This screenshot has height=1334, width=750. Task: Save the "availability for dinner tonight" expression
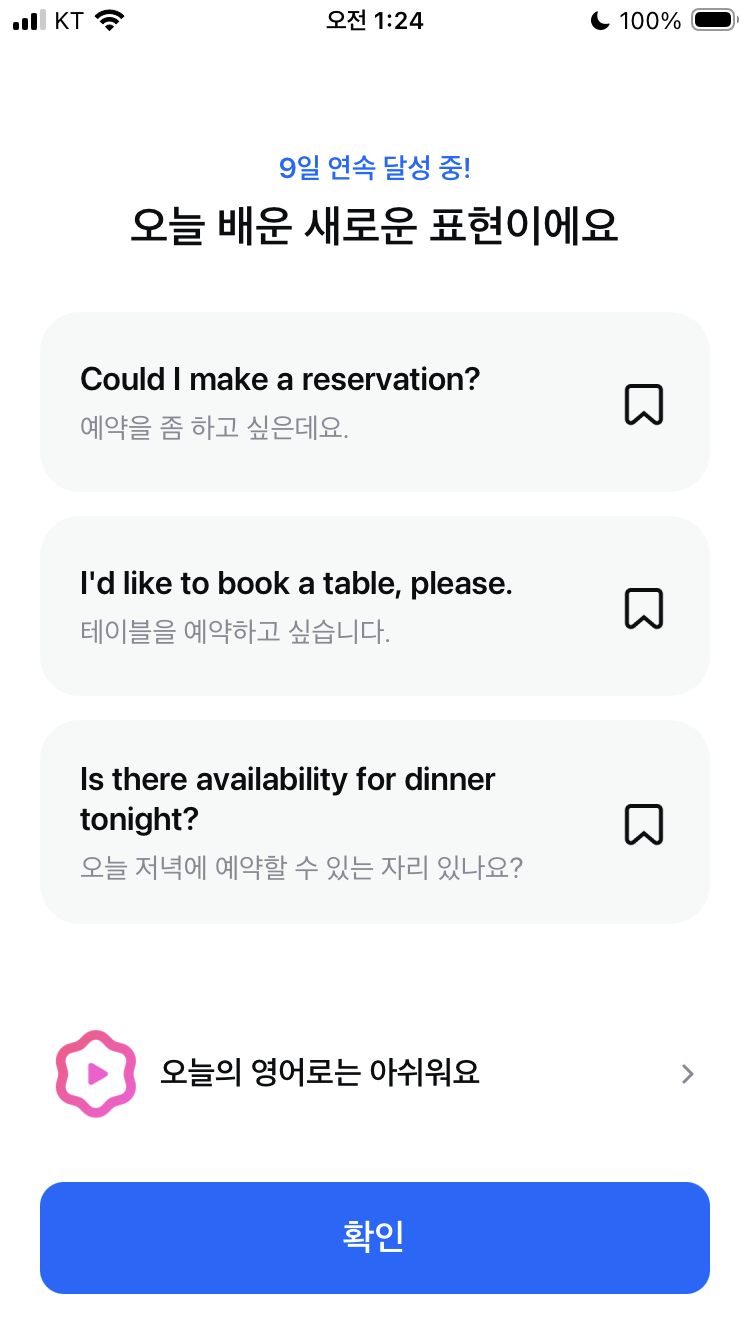(644, 824)
